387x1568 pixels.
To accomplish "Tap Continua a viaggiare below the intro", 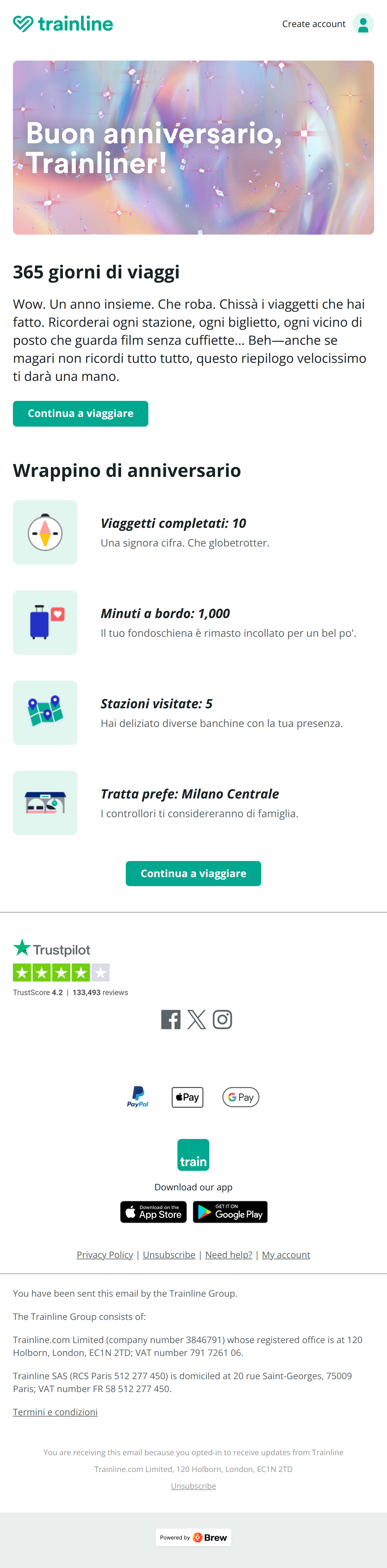I will pos(80,413).
